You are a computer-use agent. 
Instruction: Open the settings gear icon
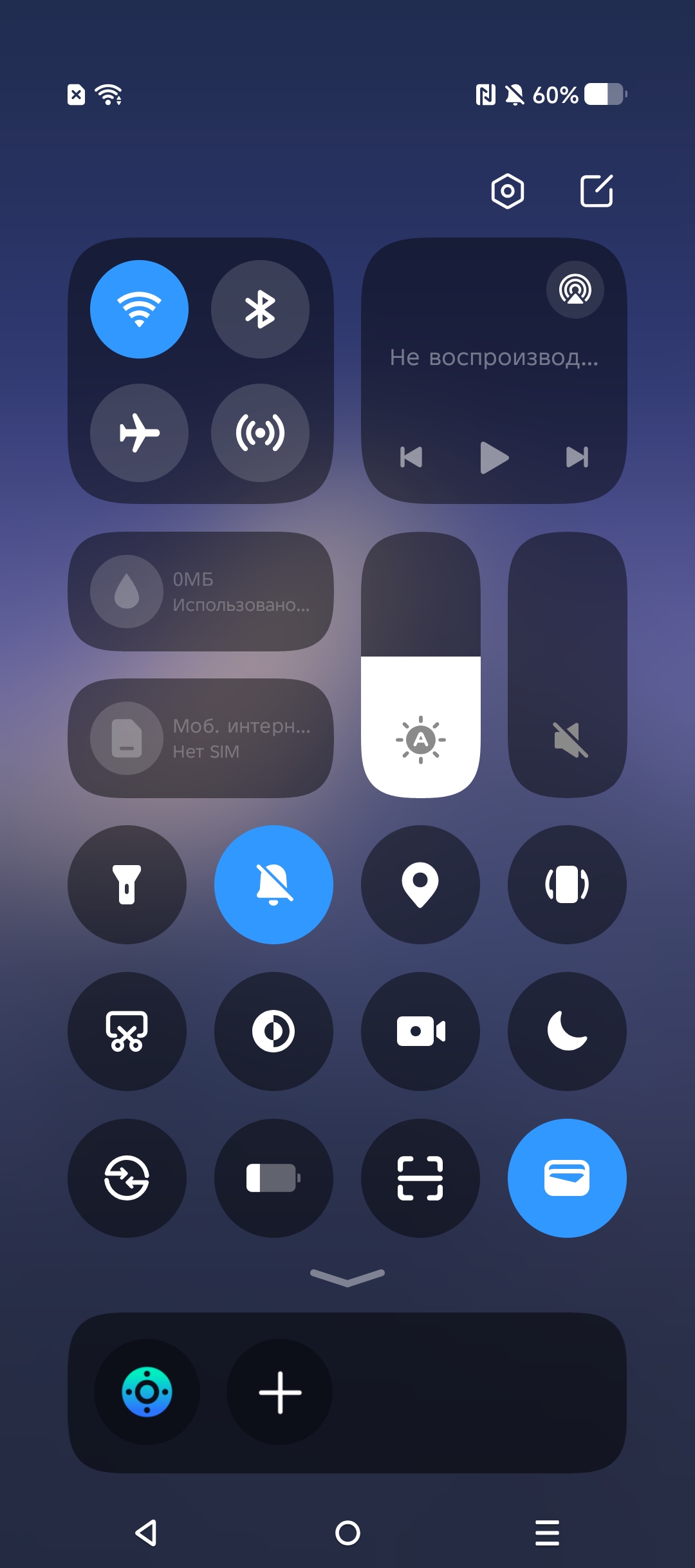507,191
